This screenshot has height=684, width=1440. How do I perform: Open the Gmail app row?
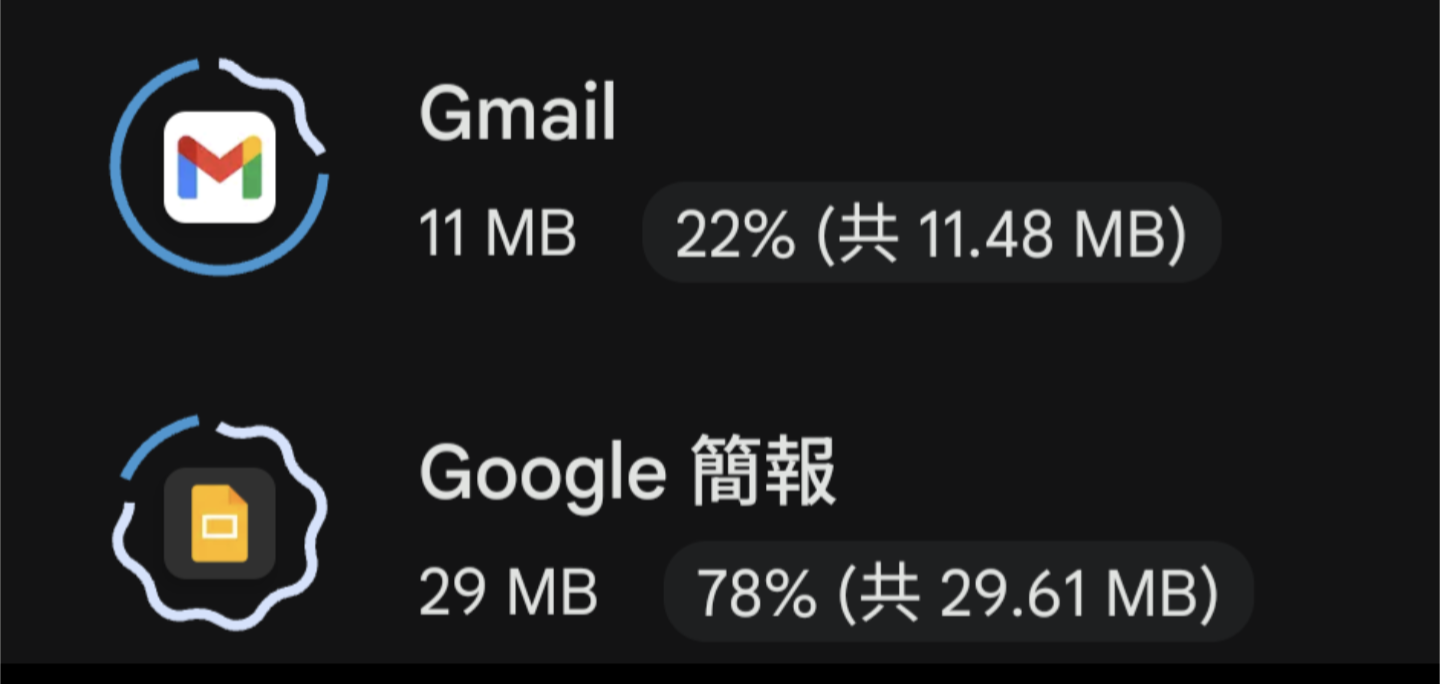pos(518,115)
